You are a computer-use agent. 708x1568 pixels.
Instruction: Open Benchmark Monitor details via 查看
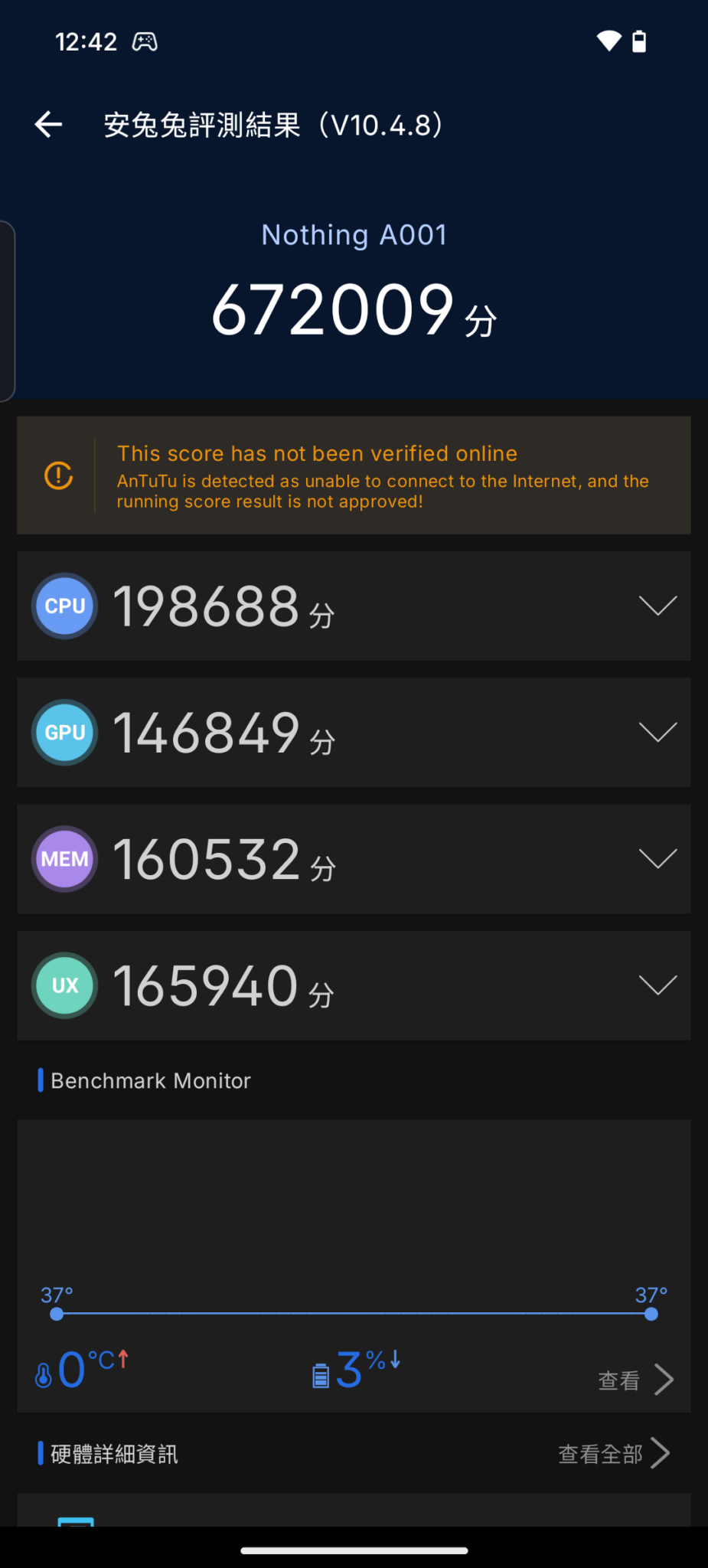coord(635,1380)
